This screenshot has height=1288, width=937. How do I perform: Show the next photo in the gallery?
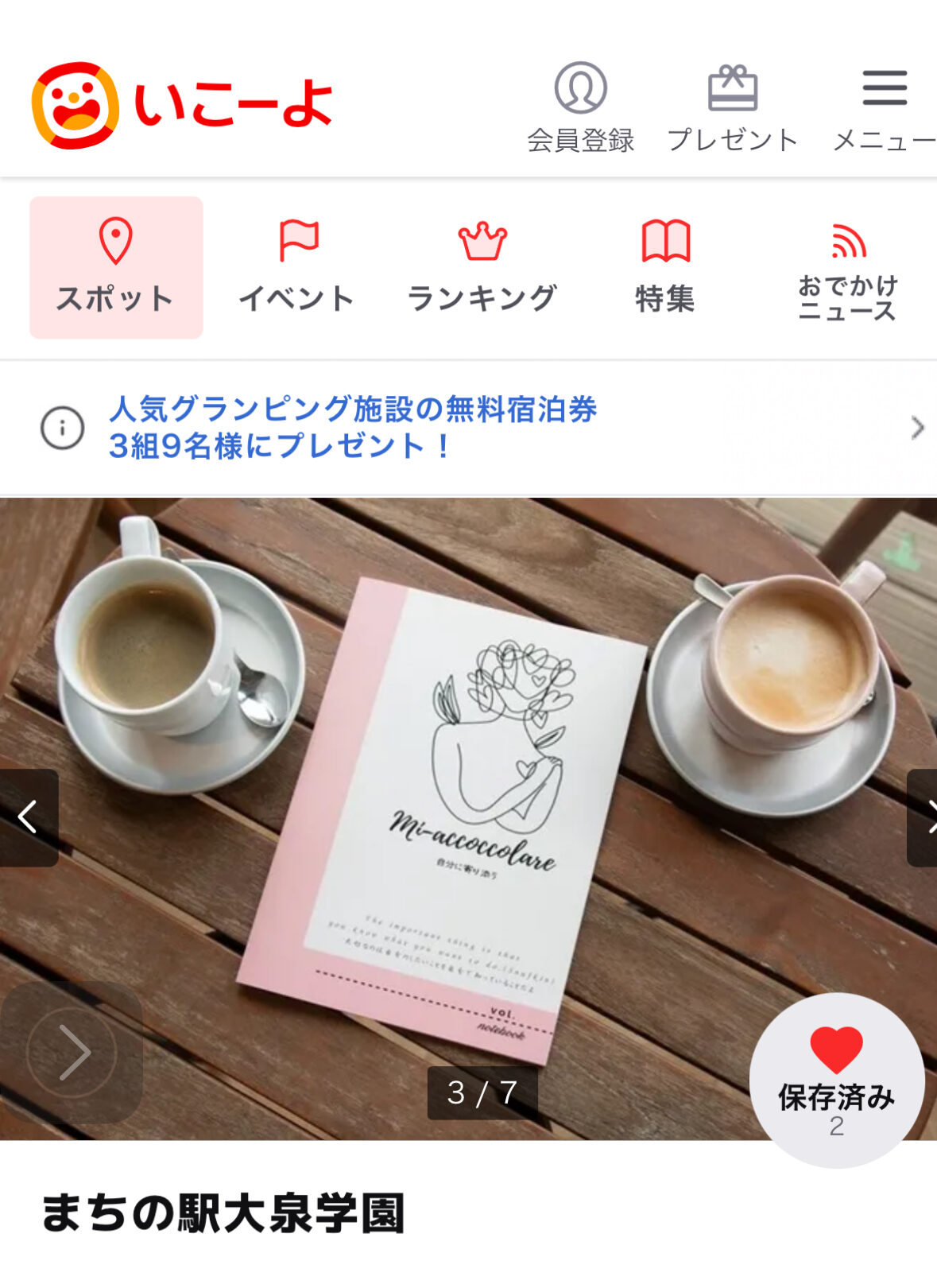[x=923, y=817]
